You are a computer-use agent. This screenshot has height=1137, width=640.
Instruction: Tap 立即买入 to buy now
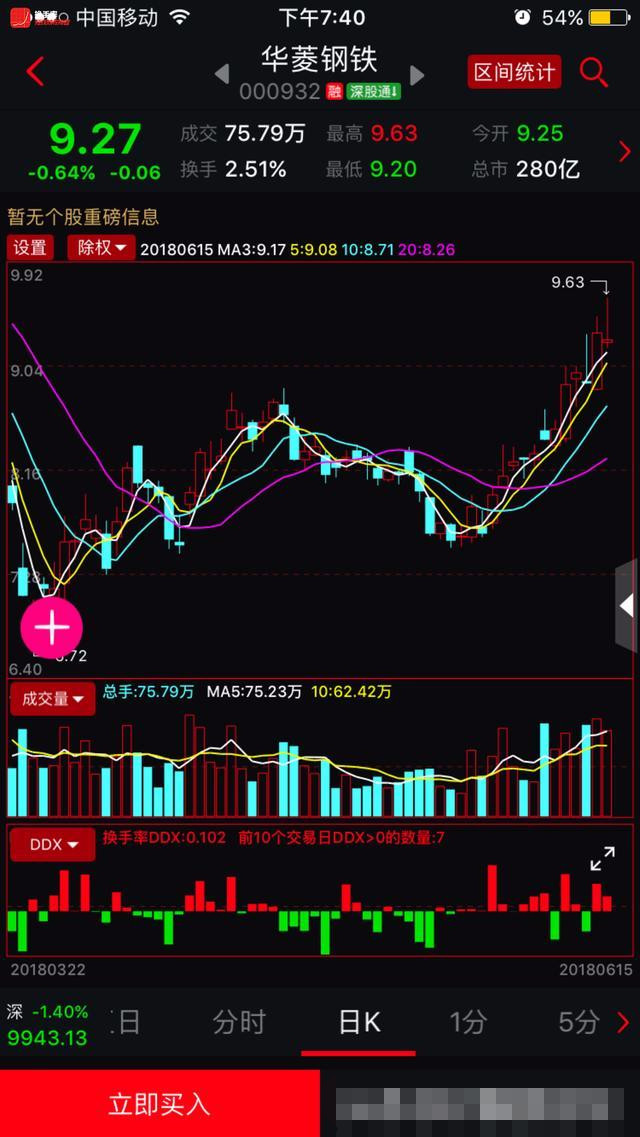pyautogui.click(x=159, y=1104)
